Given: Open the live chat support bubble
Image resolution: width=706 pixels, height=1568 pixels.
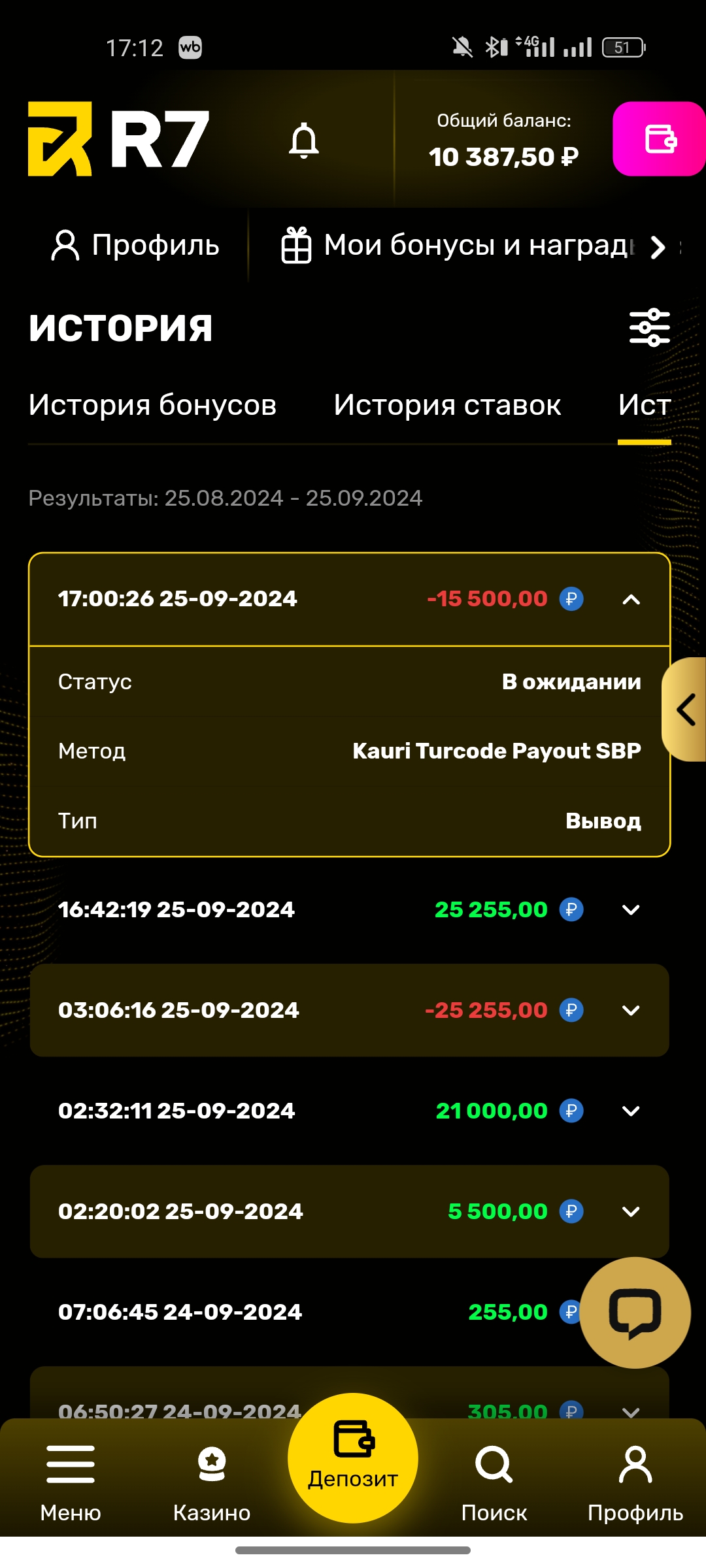Looking at the screenshot, I should pyautogui.click(x=635, y=1313).
